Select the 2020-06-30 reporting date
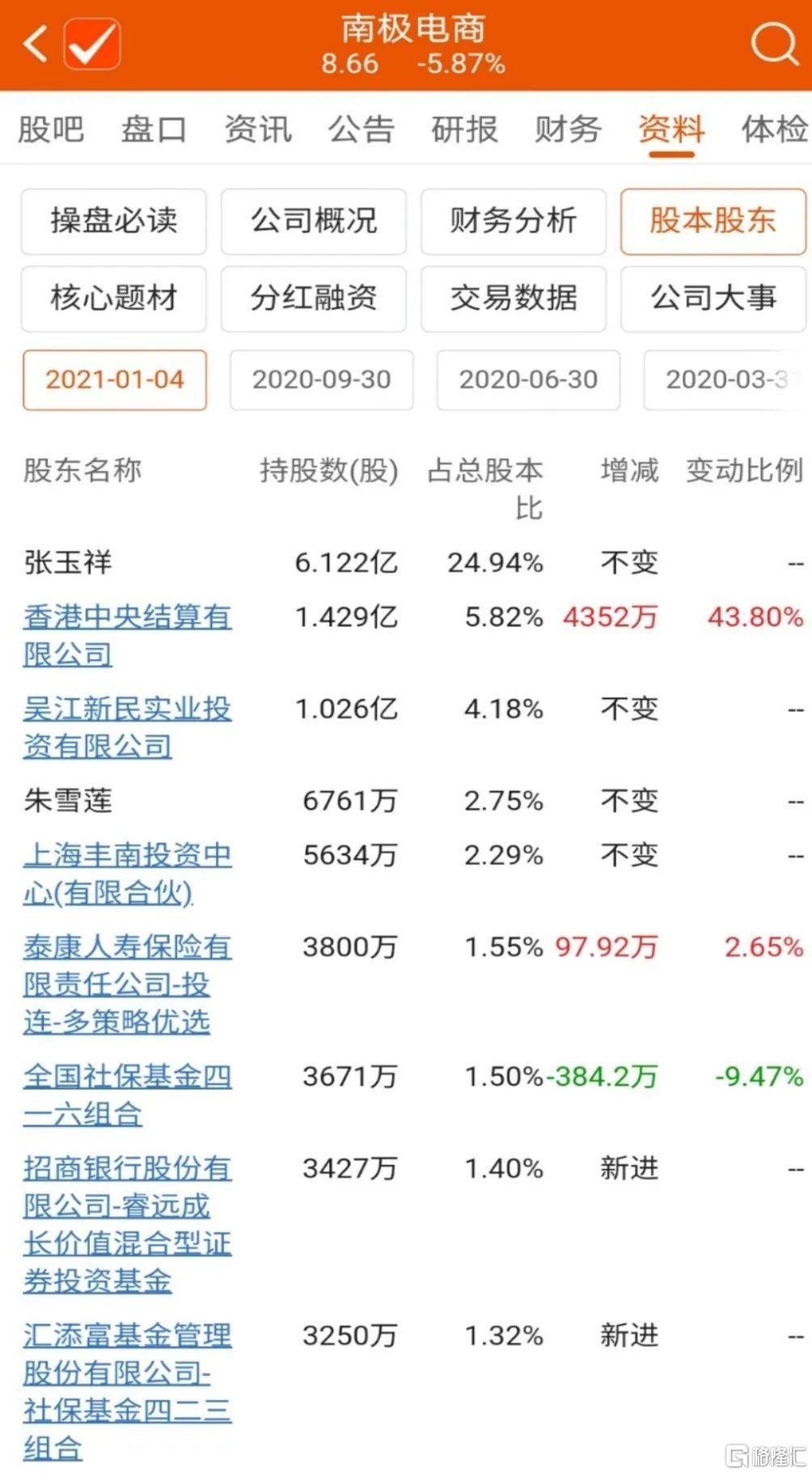This screenshot has height=1474, width=812. pos(529,379)
